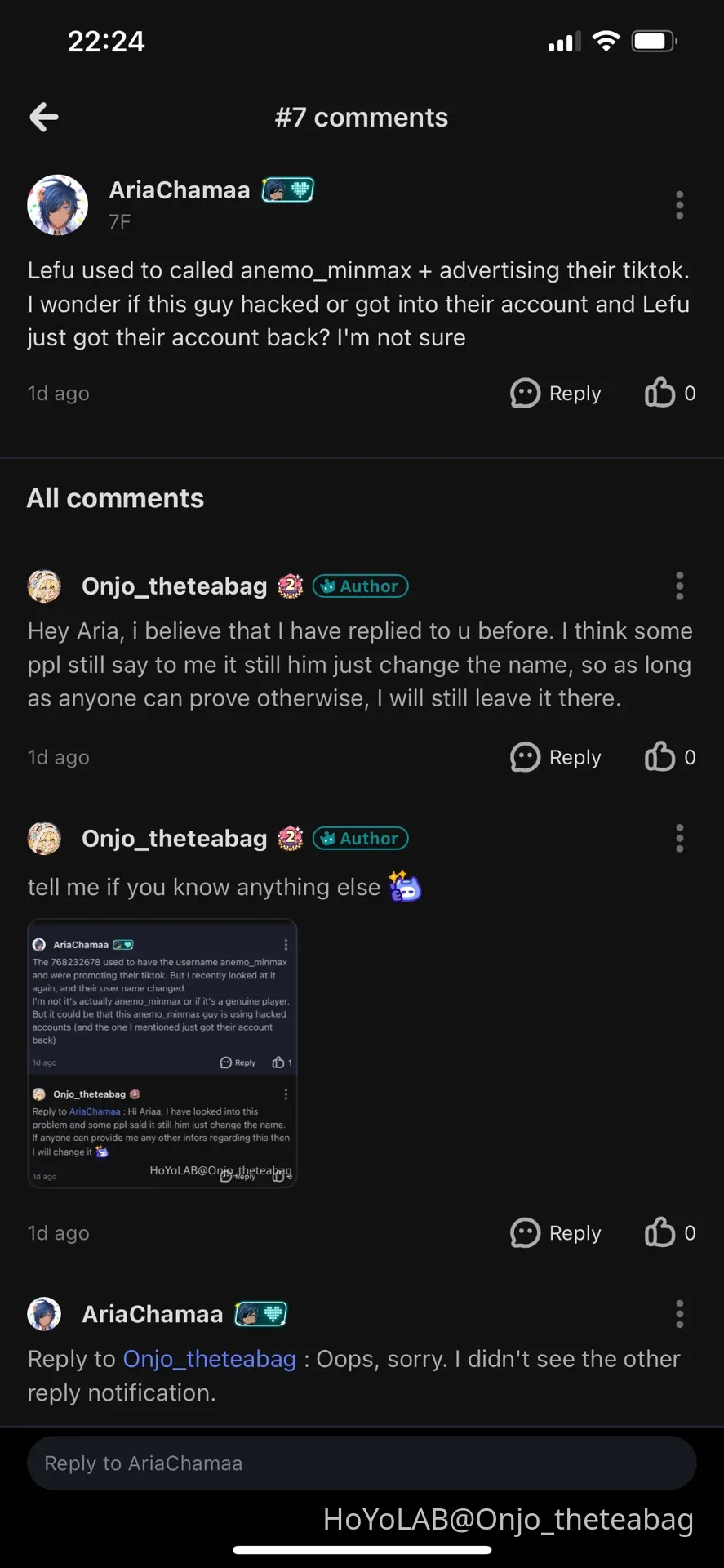Viewport: 724px width, 1568px height.
Task: Go back using the arrow icon
Action: pos(44,117)
